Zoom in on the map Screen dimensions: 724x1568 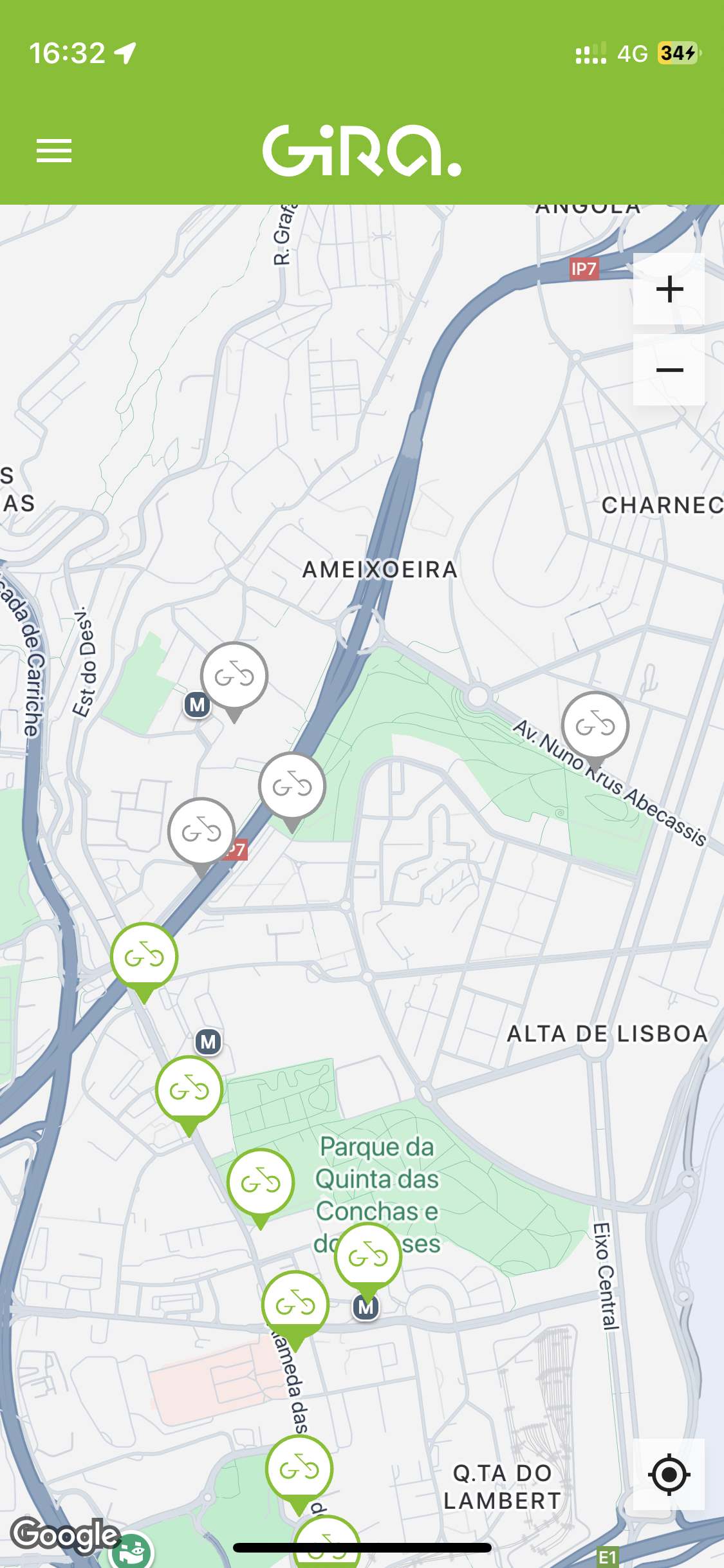669,289
